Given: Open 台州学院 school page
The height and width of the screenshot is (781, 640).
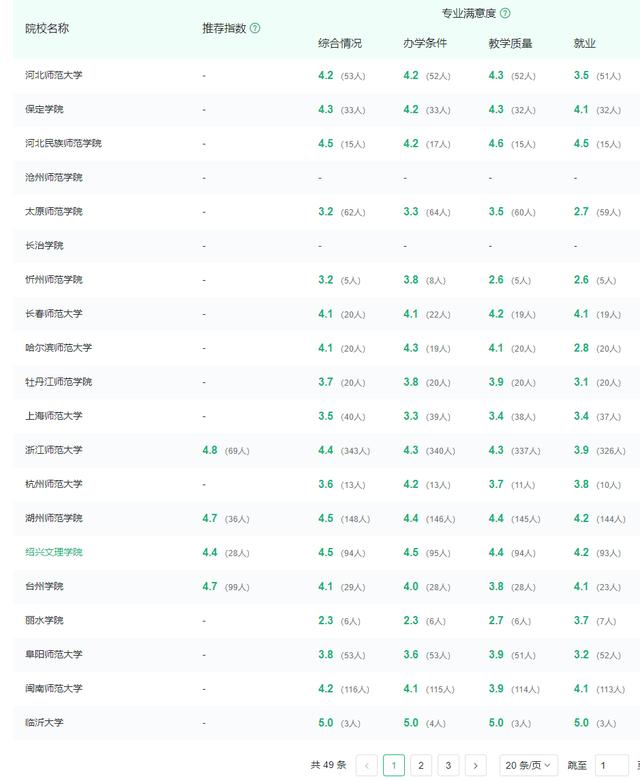Looking at the screenshot, I should coord(44,586).
